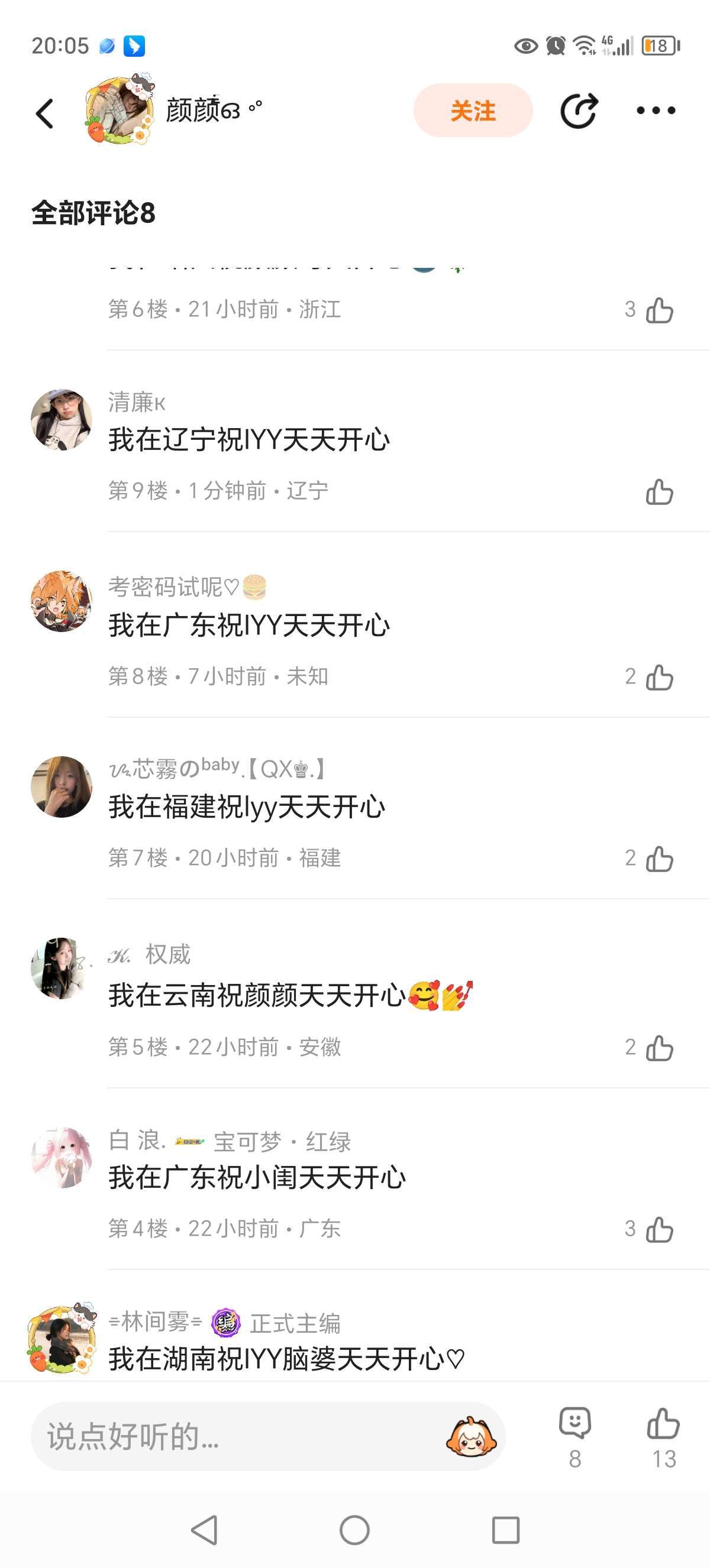Follow 颜颜 with the 关注 button
This screenshot has height=1568, width=710.
[473, 111]
